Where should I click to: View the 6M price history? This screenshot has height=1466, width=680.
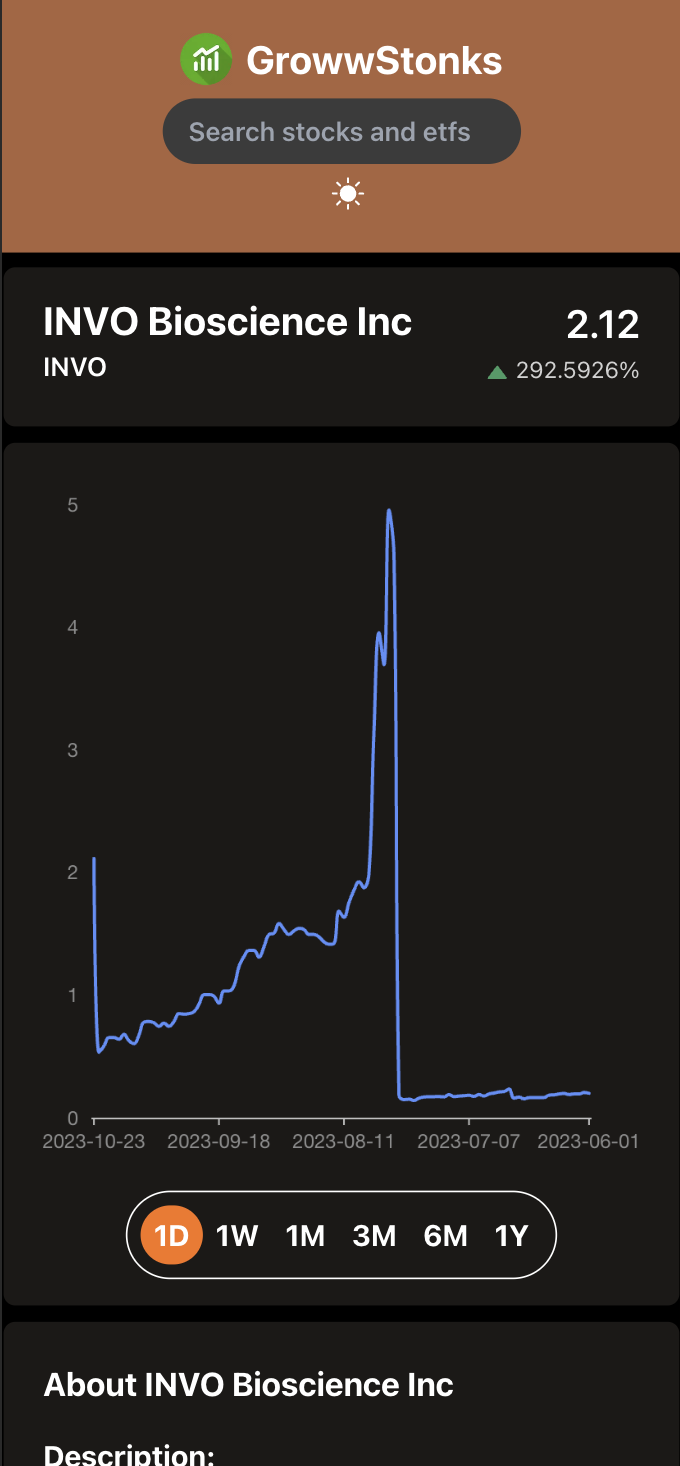[x=445, y=1236]
